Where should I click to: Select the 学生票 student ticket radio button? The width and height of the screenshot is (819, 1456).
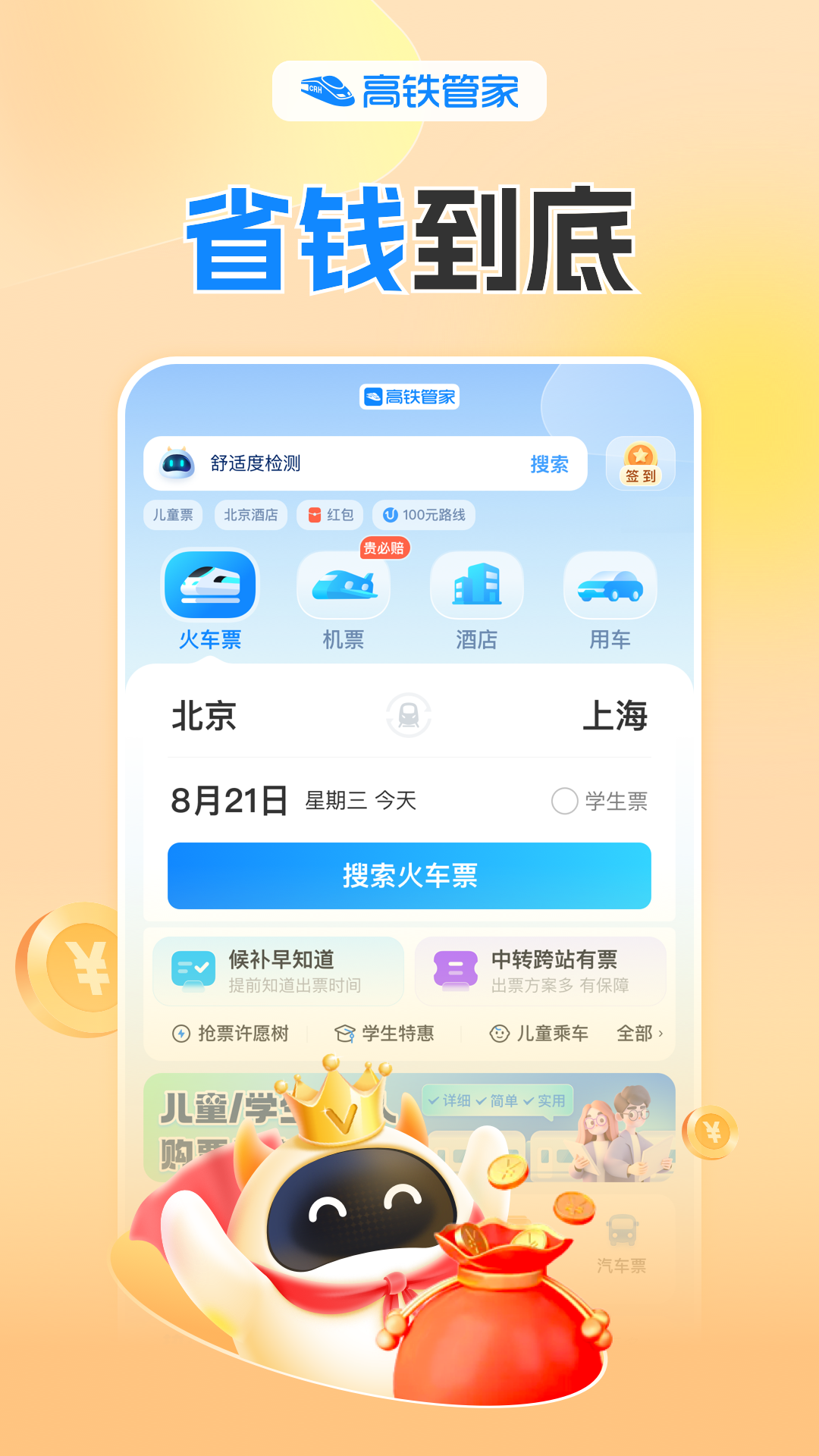565,802
